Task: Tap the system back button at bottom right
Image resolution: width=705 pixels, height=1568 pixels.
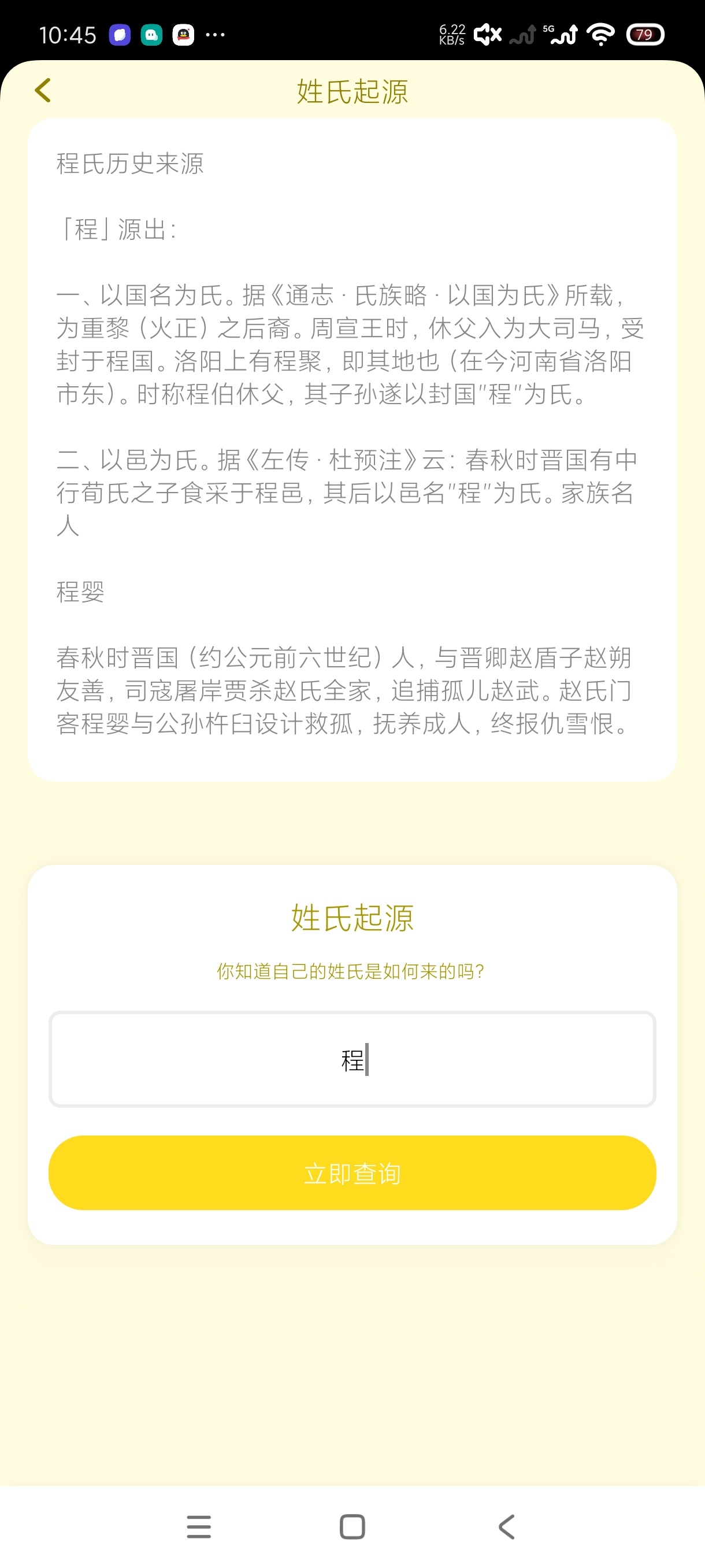Action: click(506, 1527)
